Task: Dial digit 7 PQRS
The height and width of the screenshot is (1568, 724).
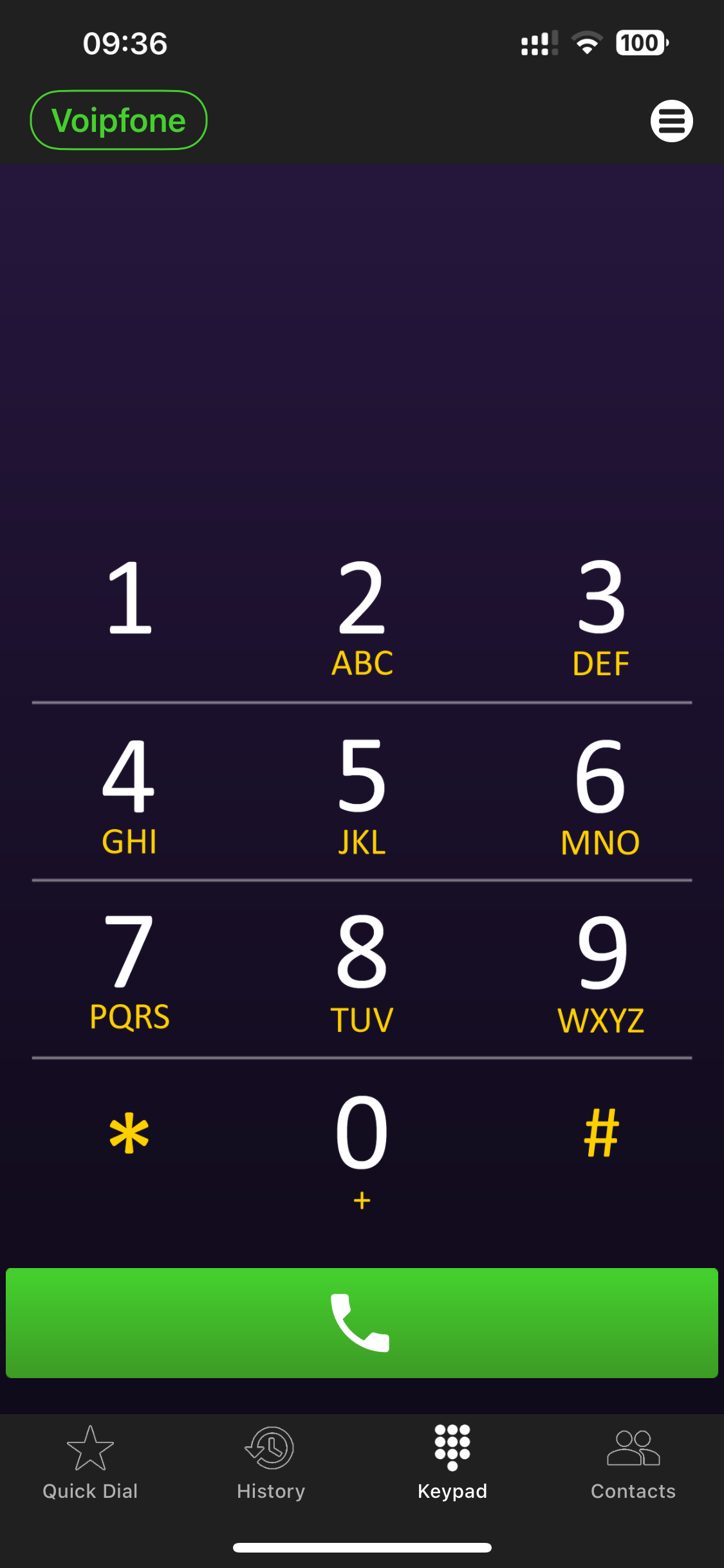Action: (x=129, y=971)
